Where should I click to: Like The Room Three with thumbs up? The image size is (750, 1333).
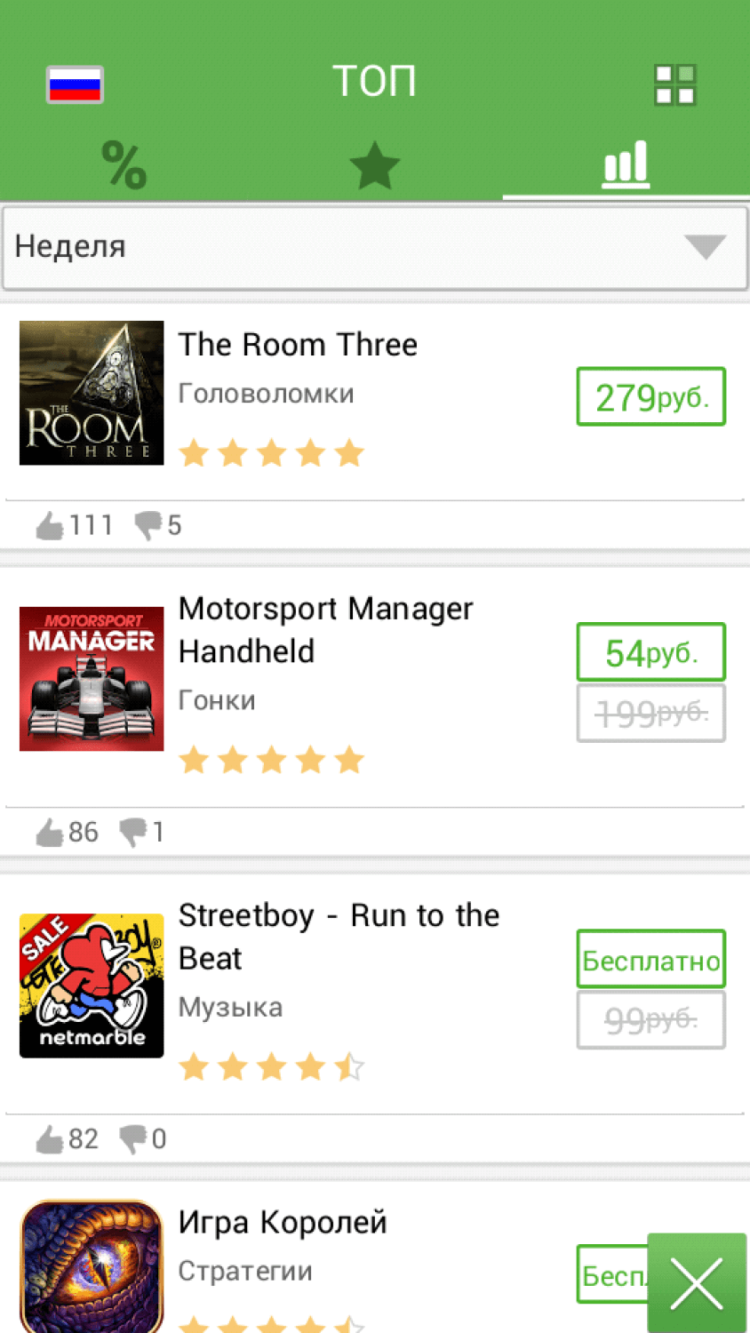pos(50,525)
